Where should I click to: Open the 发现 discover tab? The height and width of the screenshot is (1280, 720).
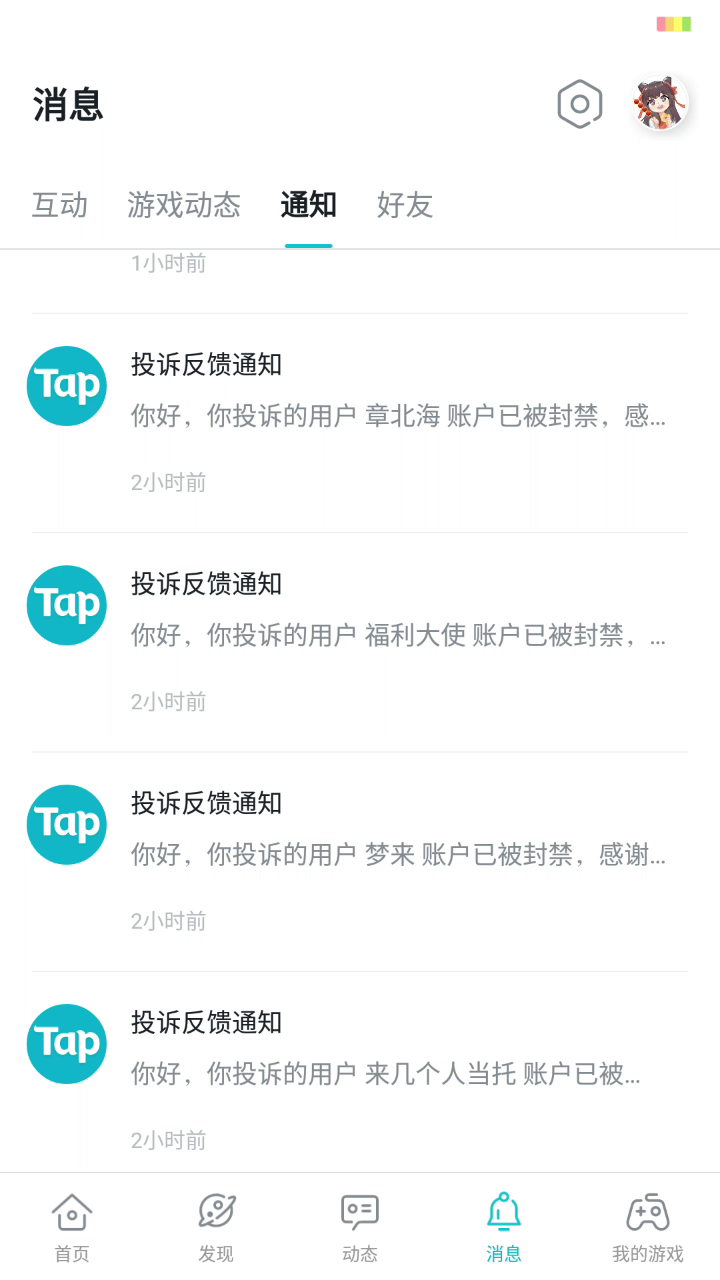tap(216, 1227)
